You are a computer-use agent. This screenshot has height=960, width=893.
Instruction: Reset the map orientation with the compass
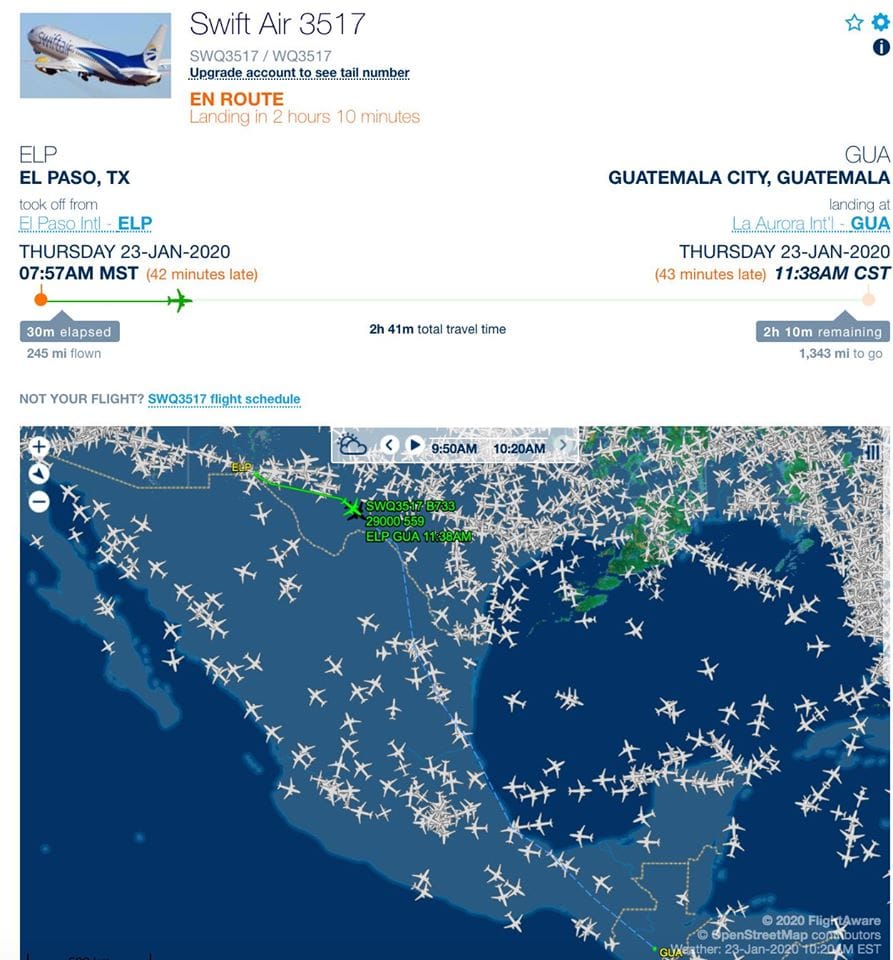[x=39, y=474]
